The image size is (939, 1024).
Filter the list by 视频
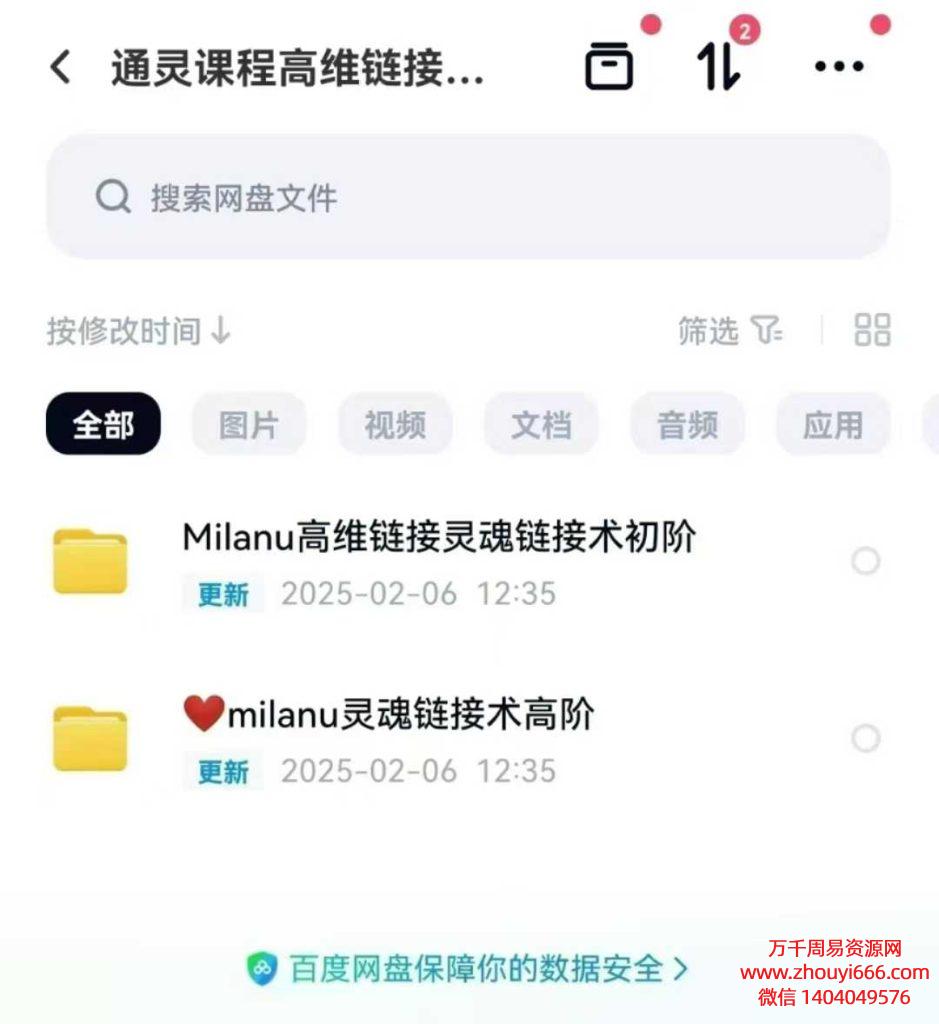click(395, 424)
